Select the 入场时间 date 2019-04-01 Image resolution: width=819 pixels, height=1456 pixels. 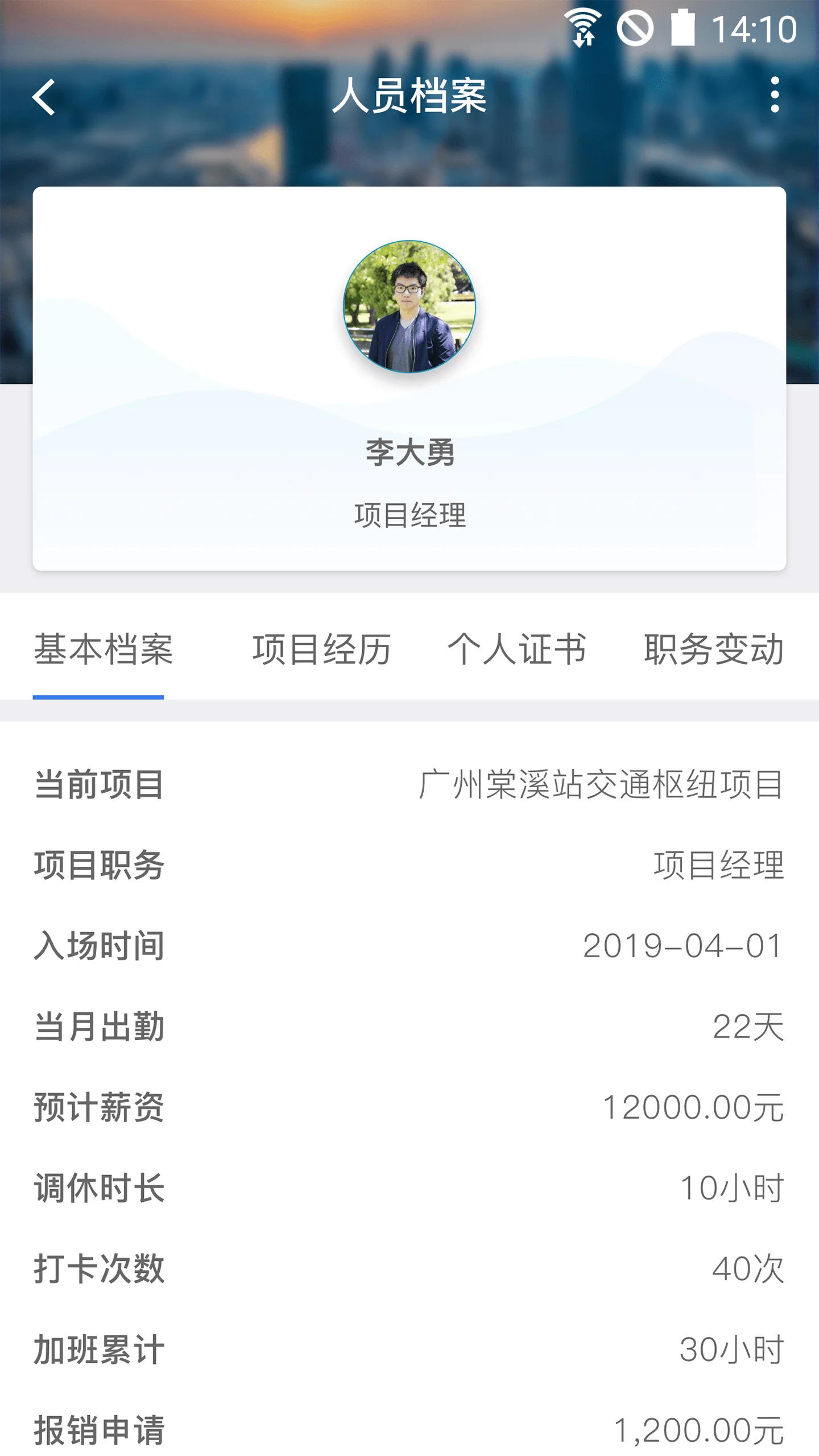coord(682,947)
